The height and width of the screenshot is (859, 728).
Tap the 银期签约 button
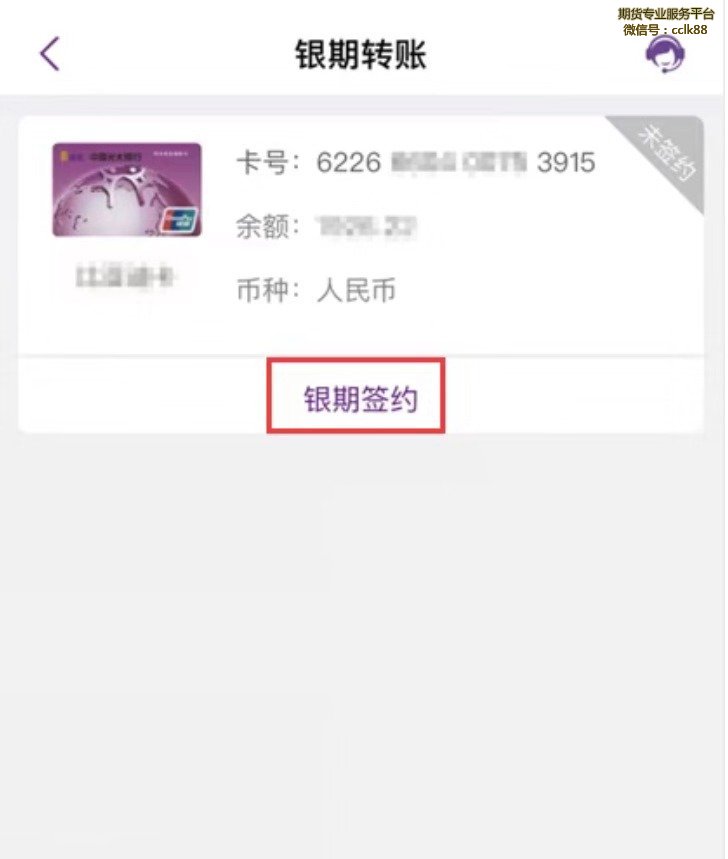pyautogui.click(x=359, y=400)
